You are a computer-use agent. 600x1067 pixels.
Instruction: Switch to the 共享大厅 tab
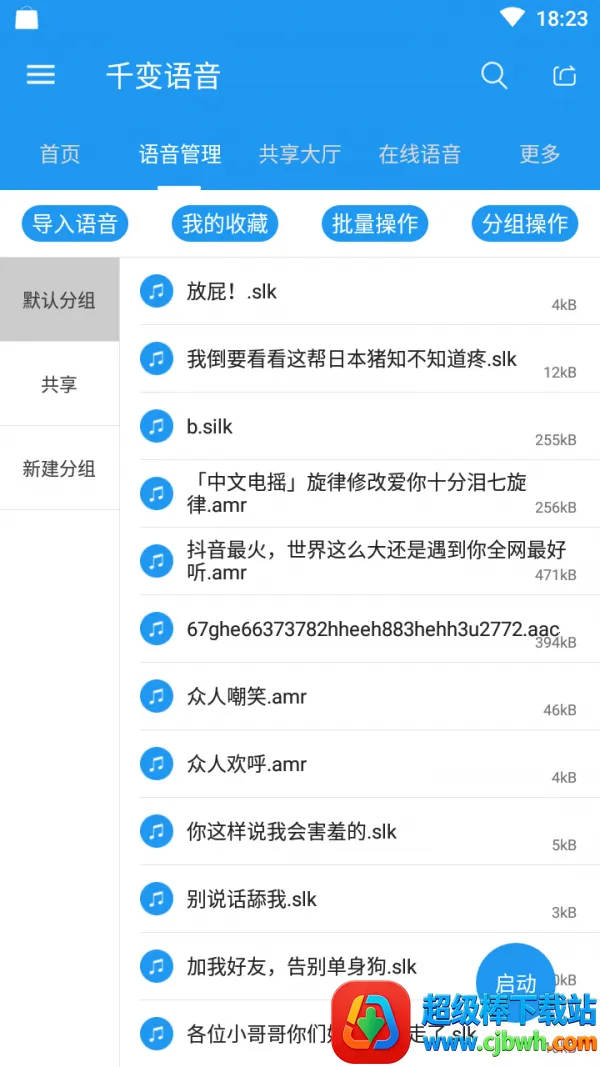[300, 154]
